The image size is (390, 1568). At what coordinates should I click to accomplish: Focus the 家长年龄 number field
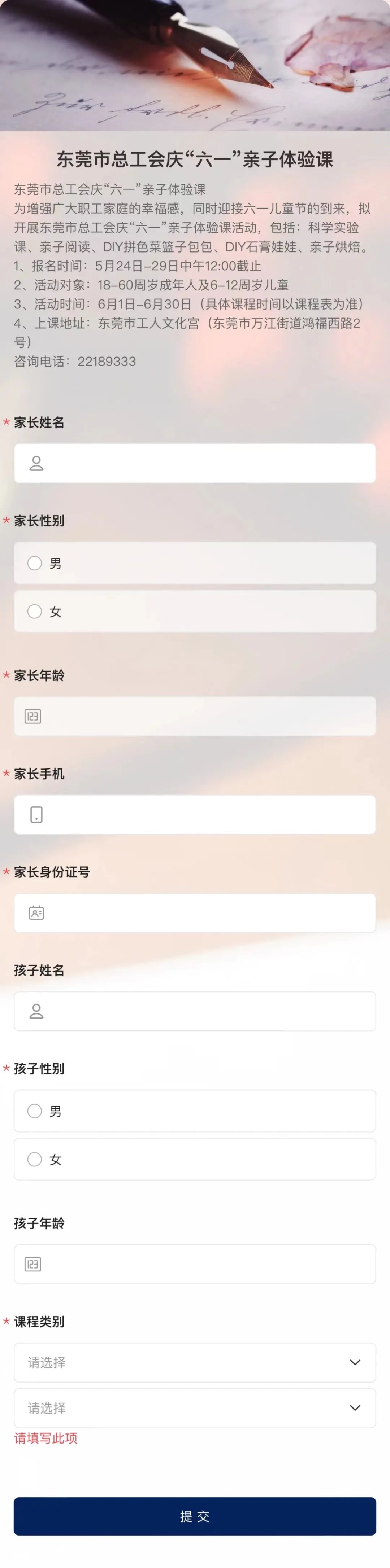(x=195, y=717)
